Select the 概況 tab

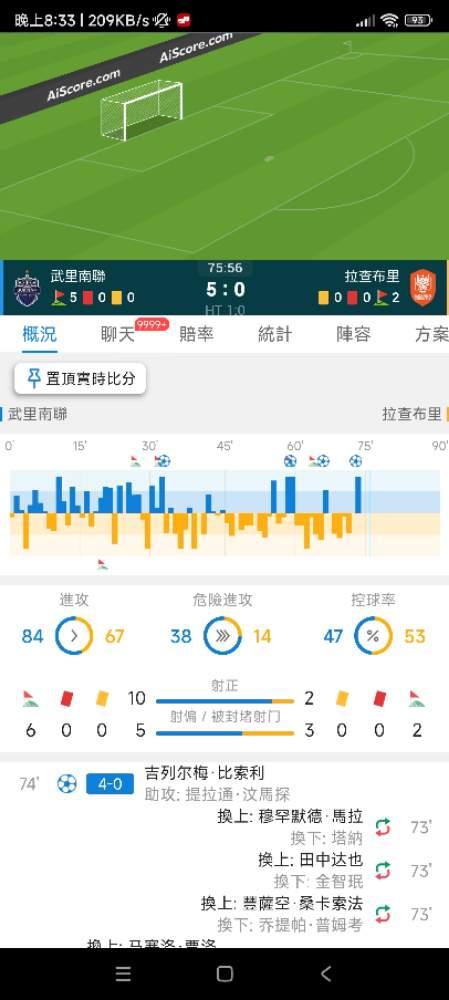(x=40, y=334)
